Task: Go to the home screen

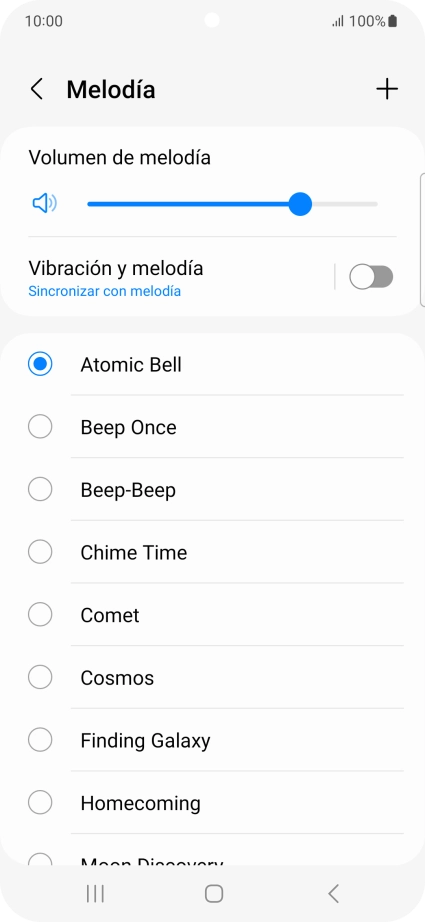Action: pos(213,894)
